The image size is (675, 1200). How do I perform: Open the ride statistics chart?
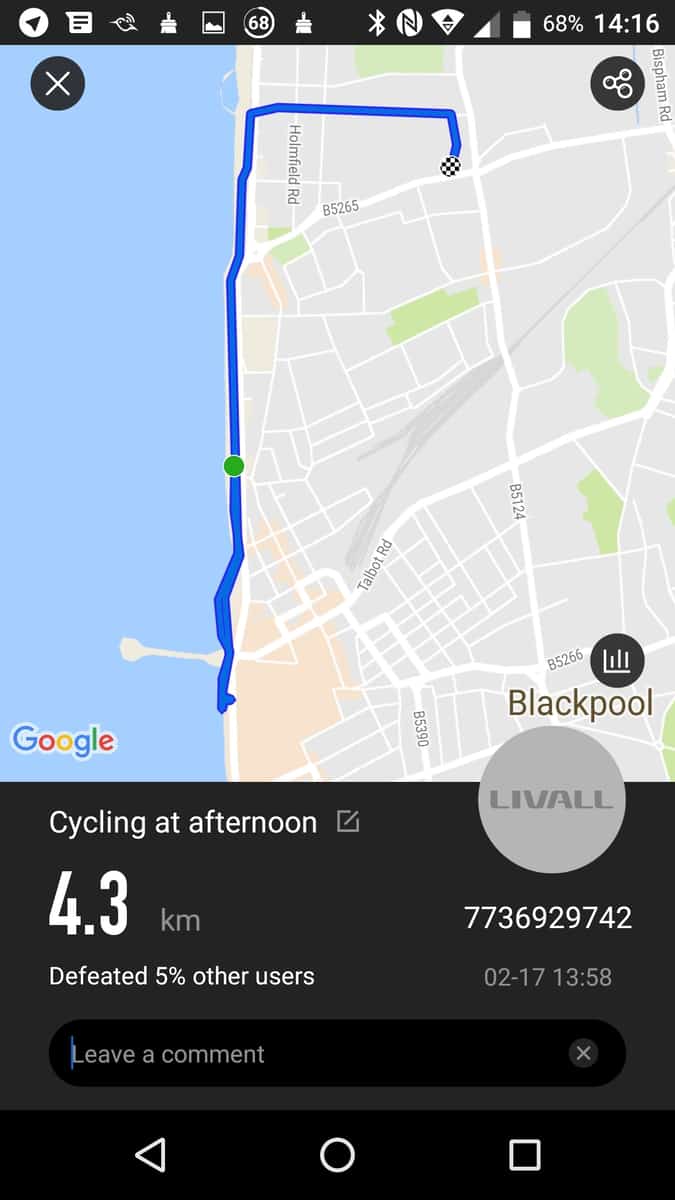[x=617, y=659]
